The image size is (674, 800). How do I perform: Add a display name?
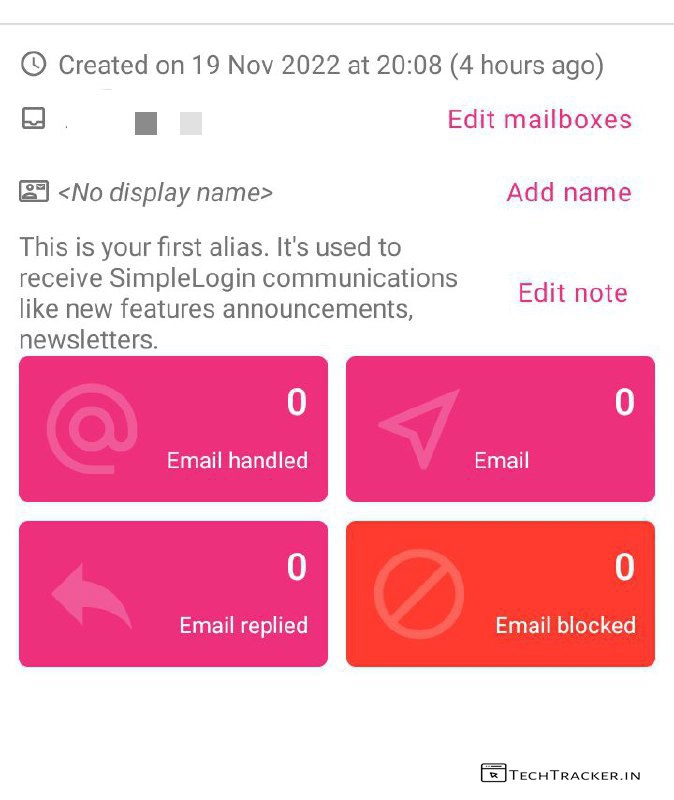568,193
